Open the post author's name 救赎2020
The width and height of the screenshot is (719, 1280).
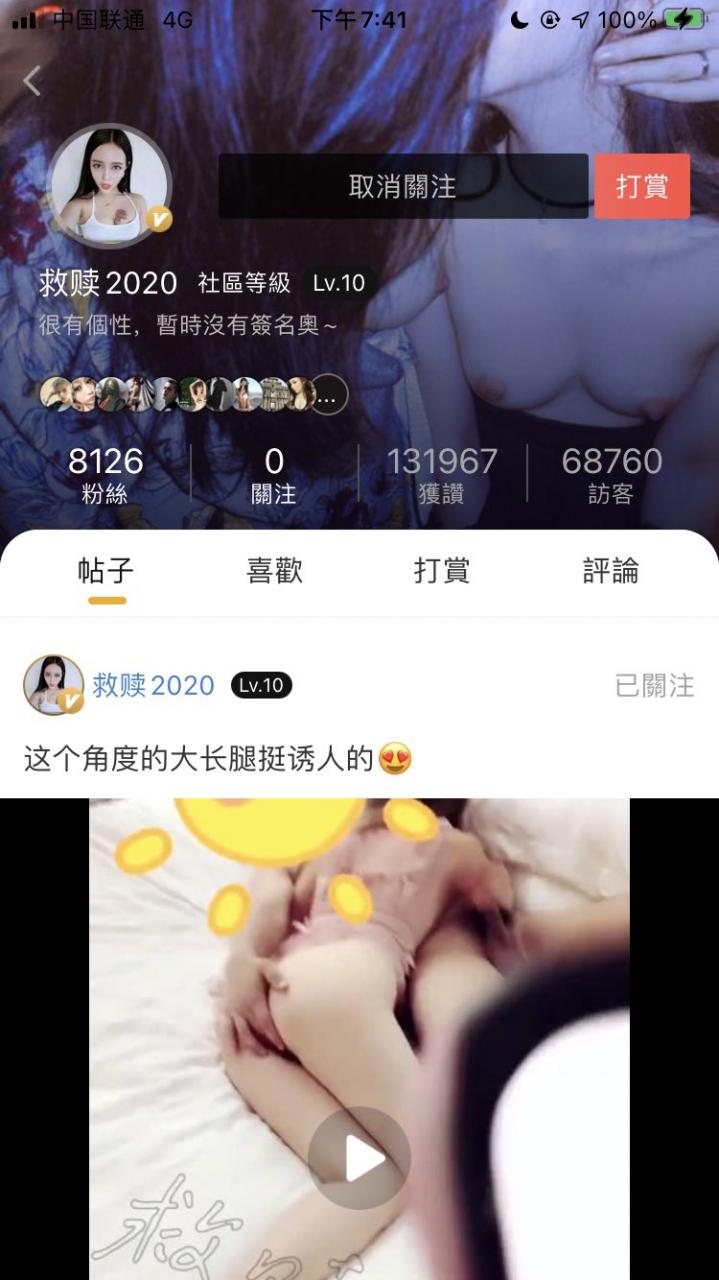pos(153,686)
